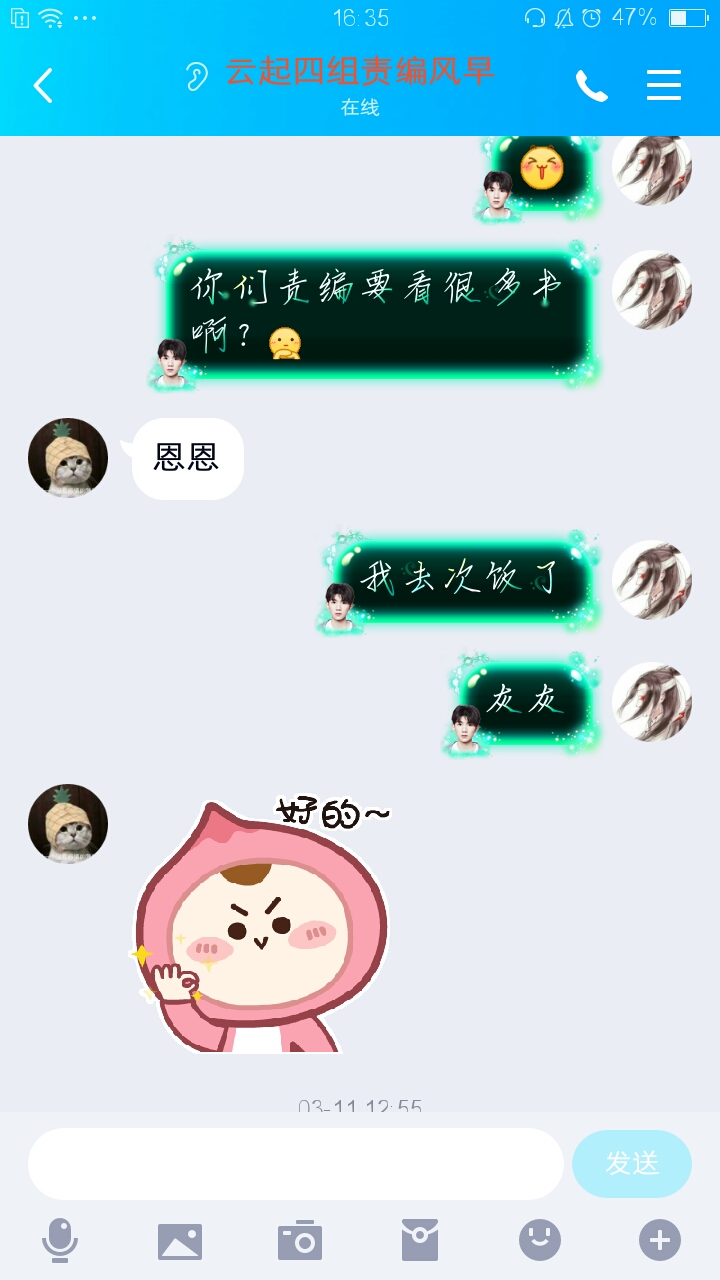
Task: Go back from the chat
Action: coord(43,86)
